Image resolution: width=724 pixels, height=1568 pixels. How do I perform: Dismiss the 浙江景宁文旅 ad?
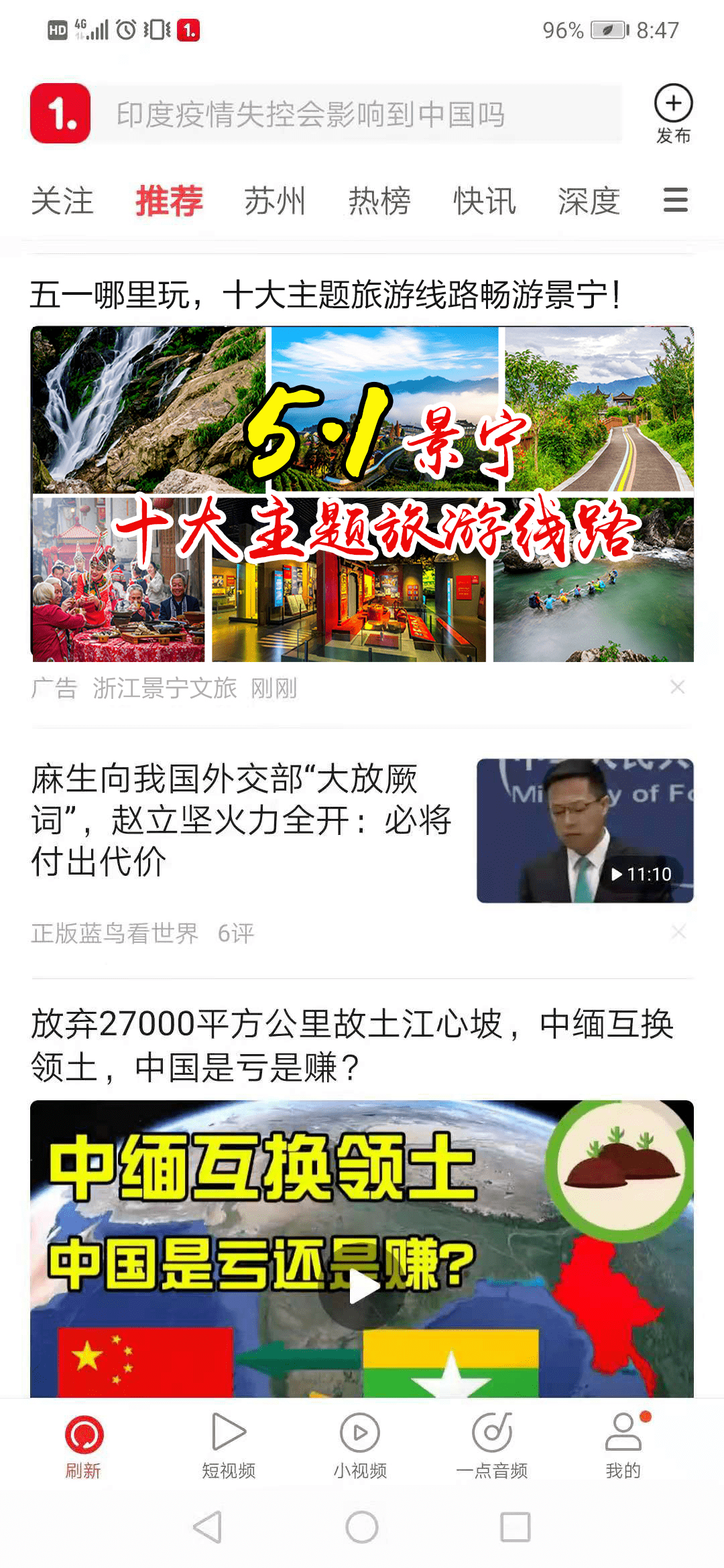tap(678, 687)
